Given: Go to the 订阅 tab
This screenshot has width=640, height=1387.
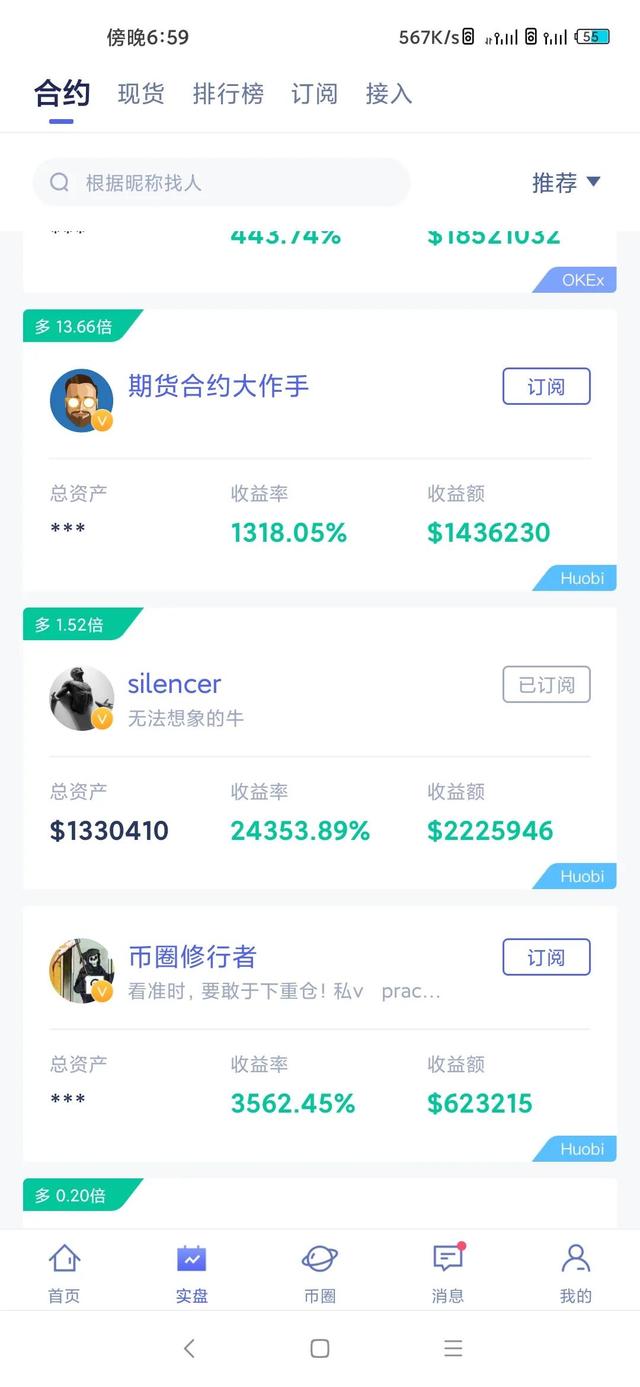Looking at the screenshot, I should 314,94.
